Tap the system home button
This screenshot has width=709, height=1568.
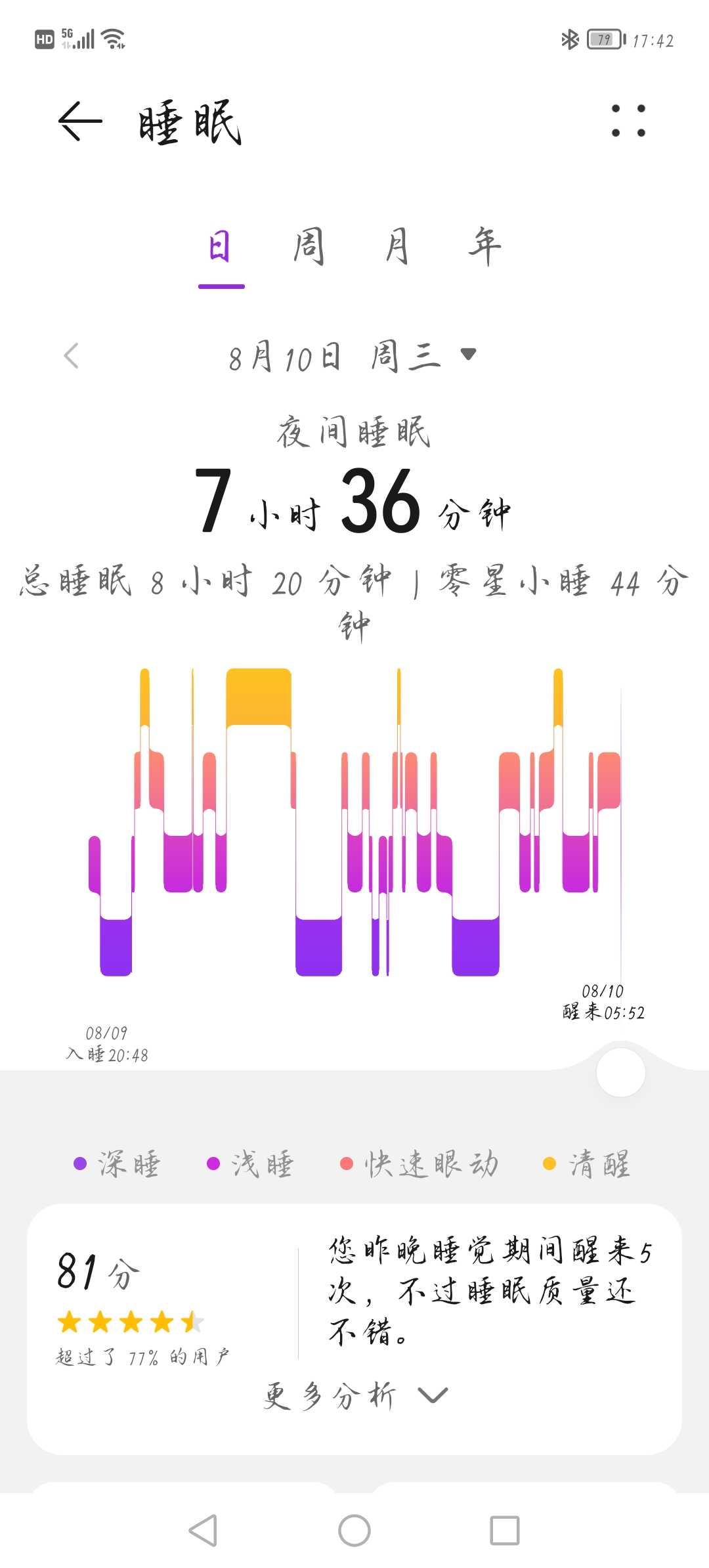[x=354, y=1531]
